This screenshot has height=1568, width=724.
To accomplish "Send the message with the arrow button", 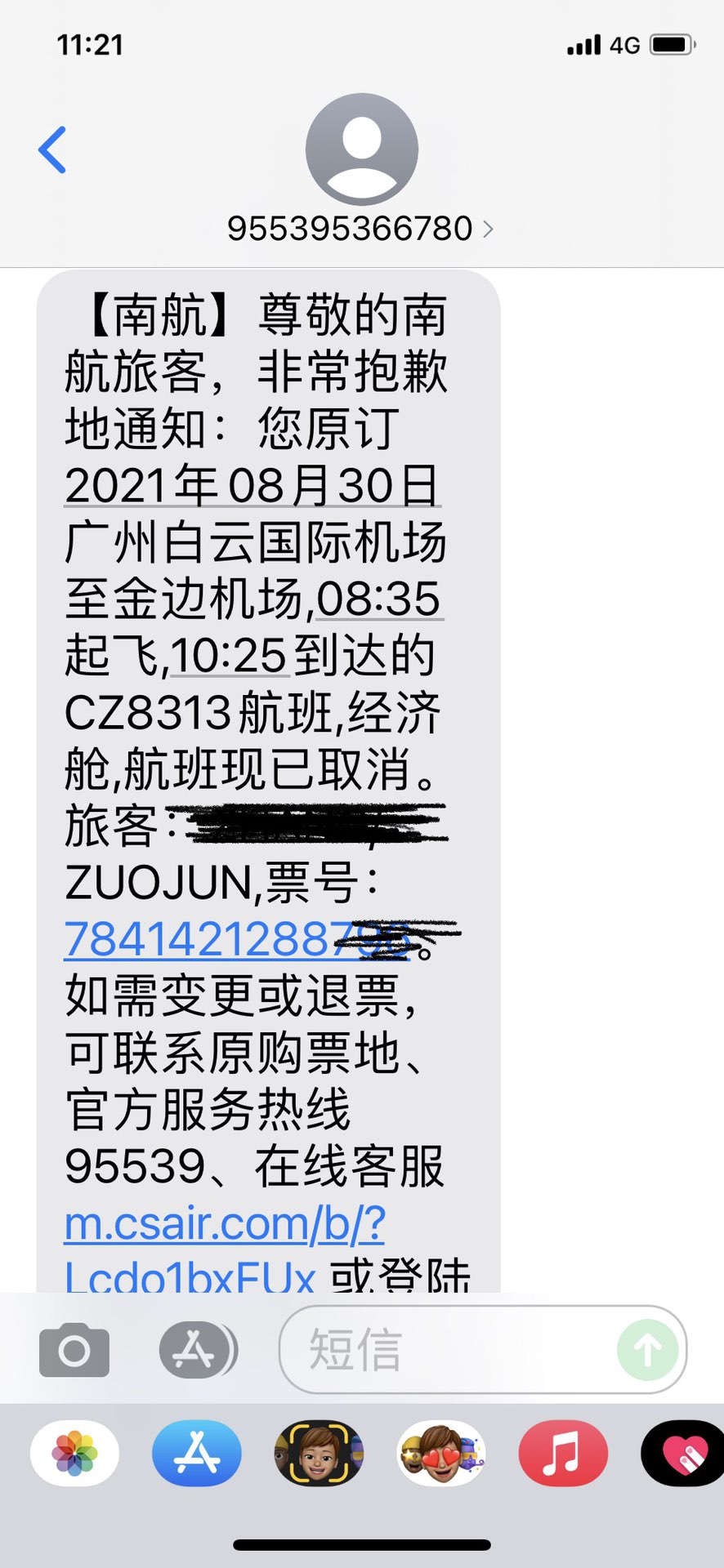I will click(x=647, y=1350).
